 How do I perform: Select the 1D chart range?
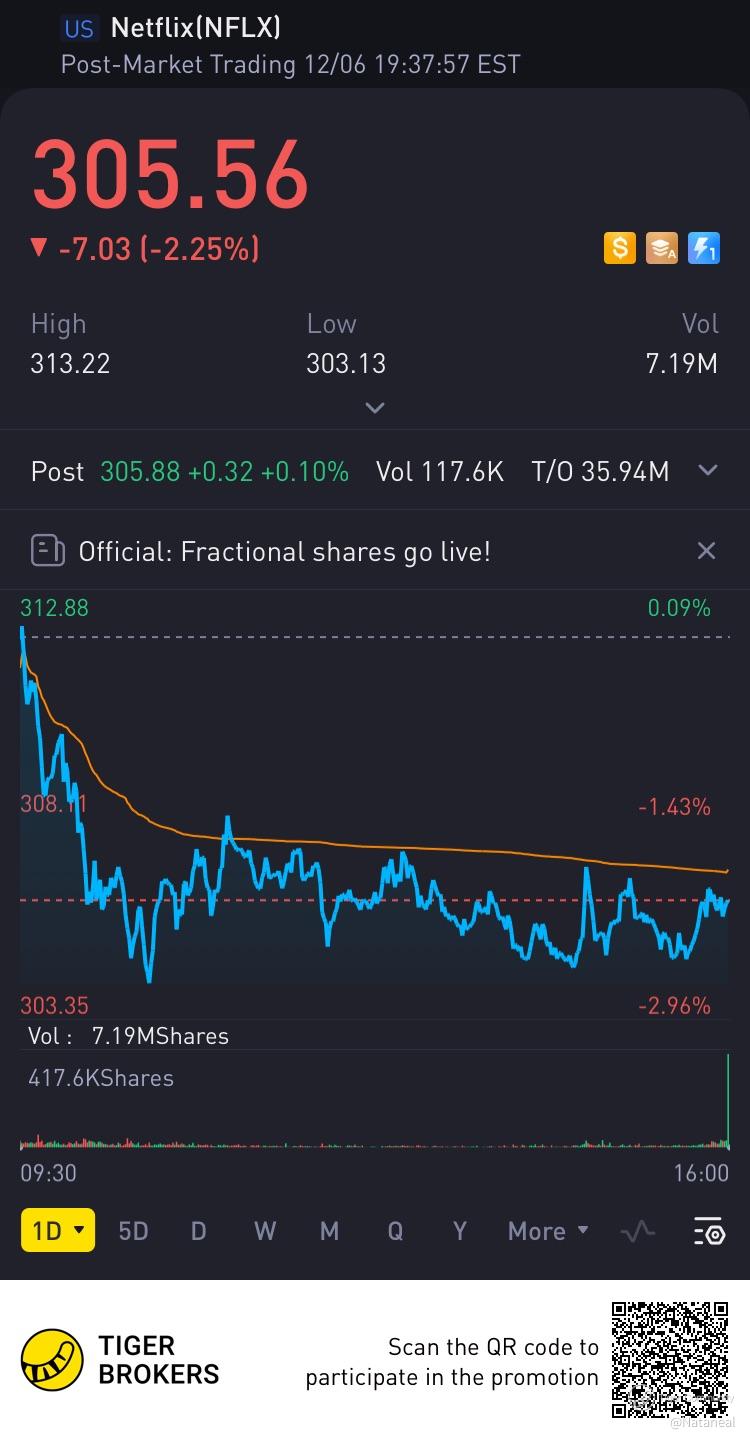pos(58,1231)
